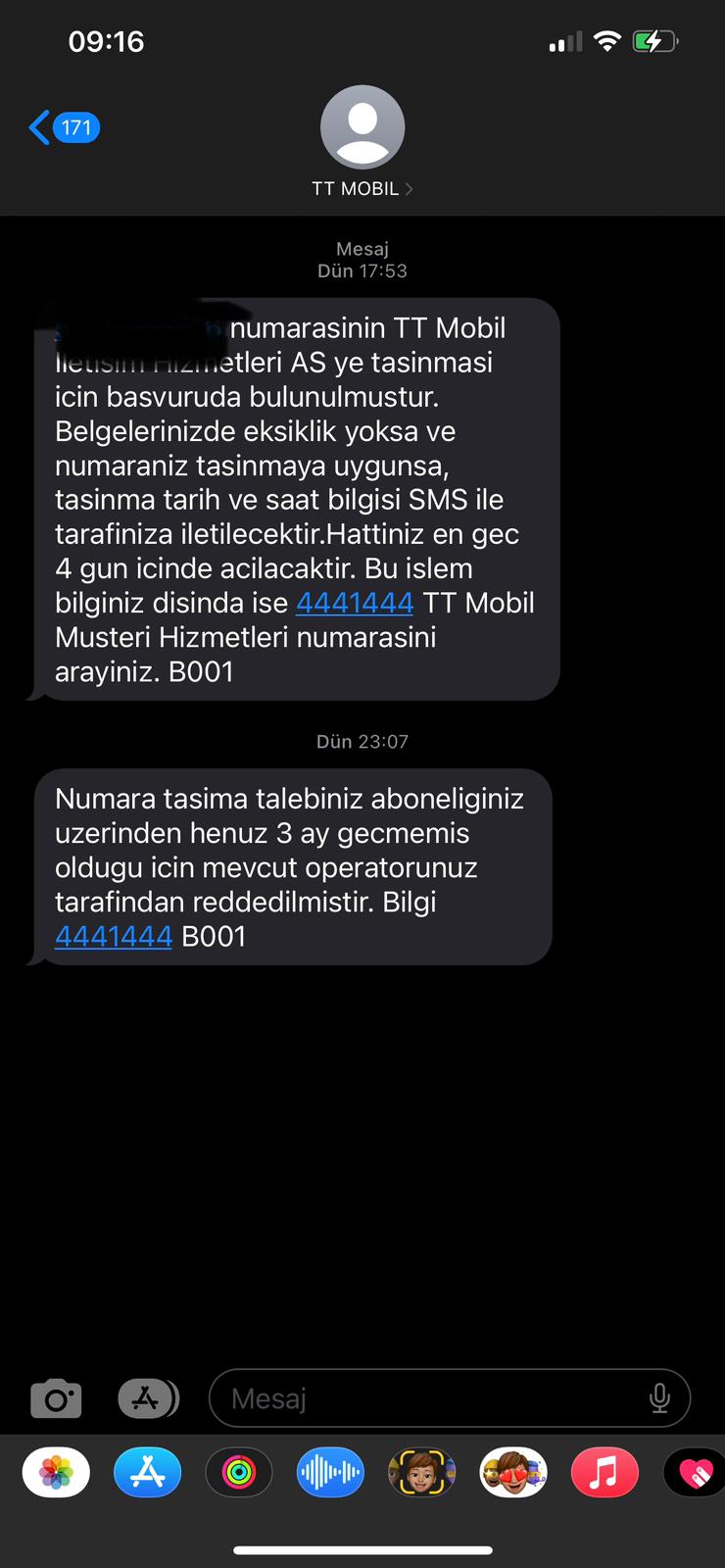Open the camera to attach a photo
725x1568 pixels.
pyautogui.click(x=56, y=1398)
